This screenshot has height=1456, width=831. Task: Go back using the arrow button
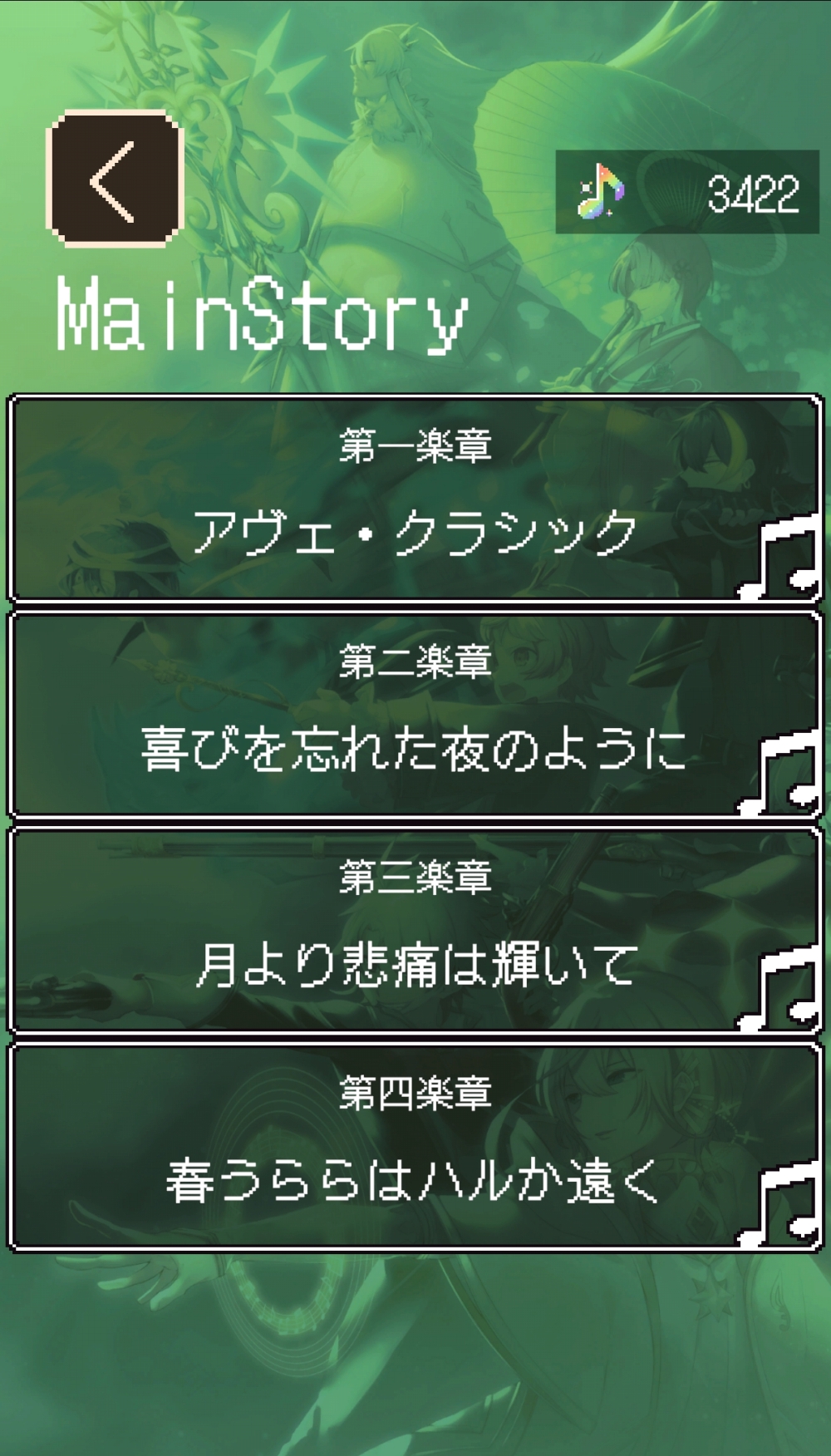pyautogui.click(x=115, y=180)
